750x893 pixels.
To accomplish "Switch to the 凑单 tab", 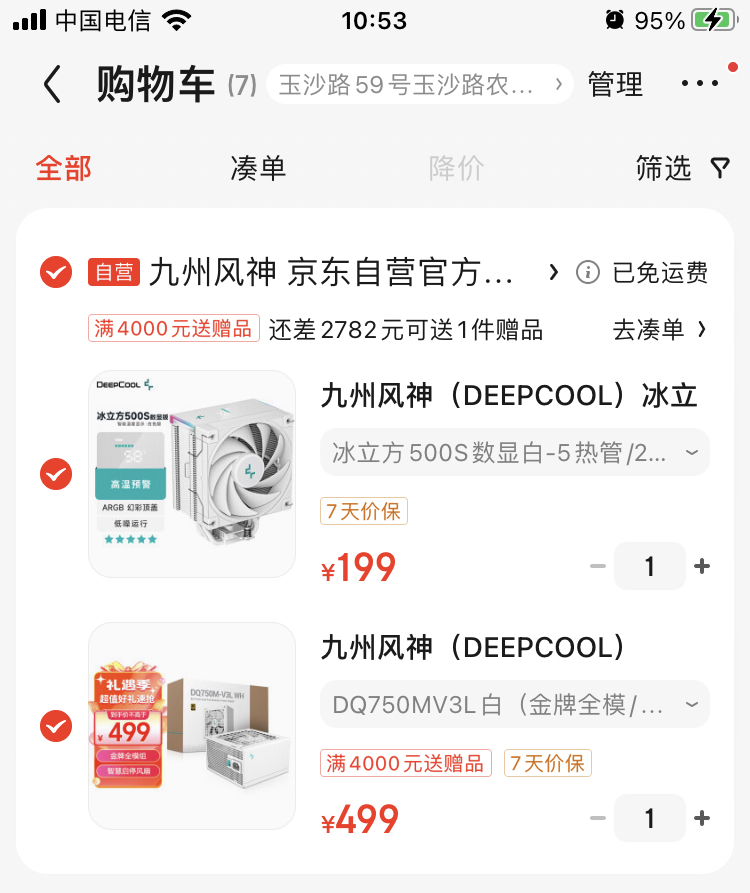I will click(257, 169).
